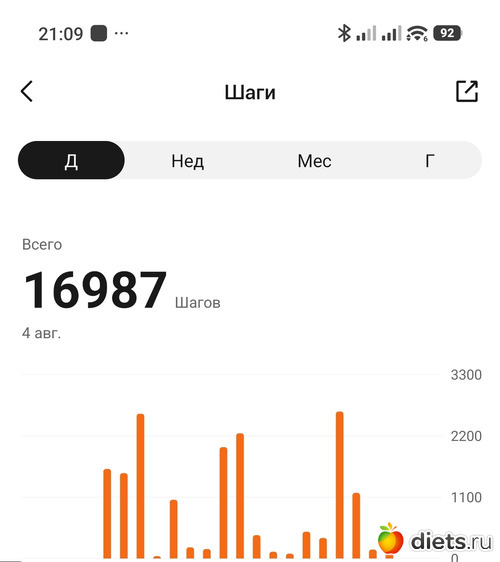The width and height of the screenshot is (500, 562).
Task: Switch to the Нед weekly tab
Action: 187,161
